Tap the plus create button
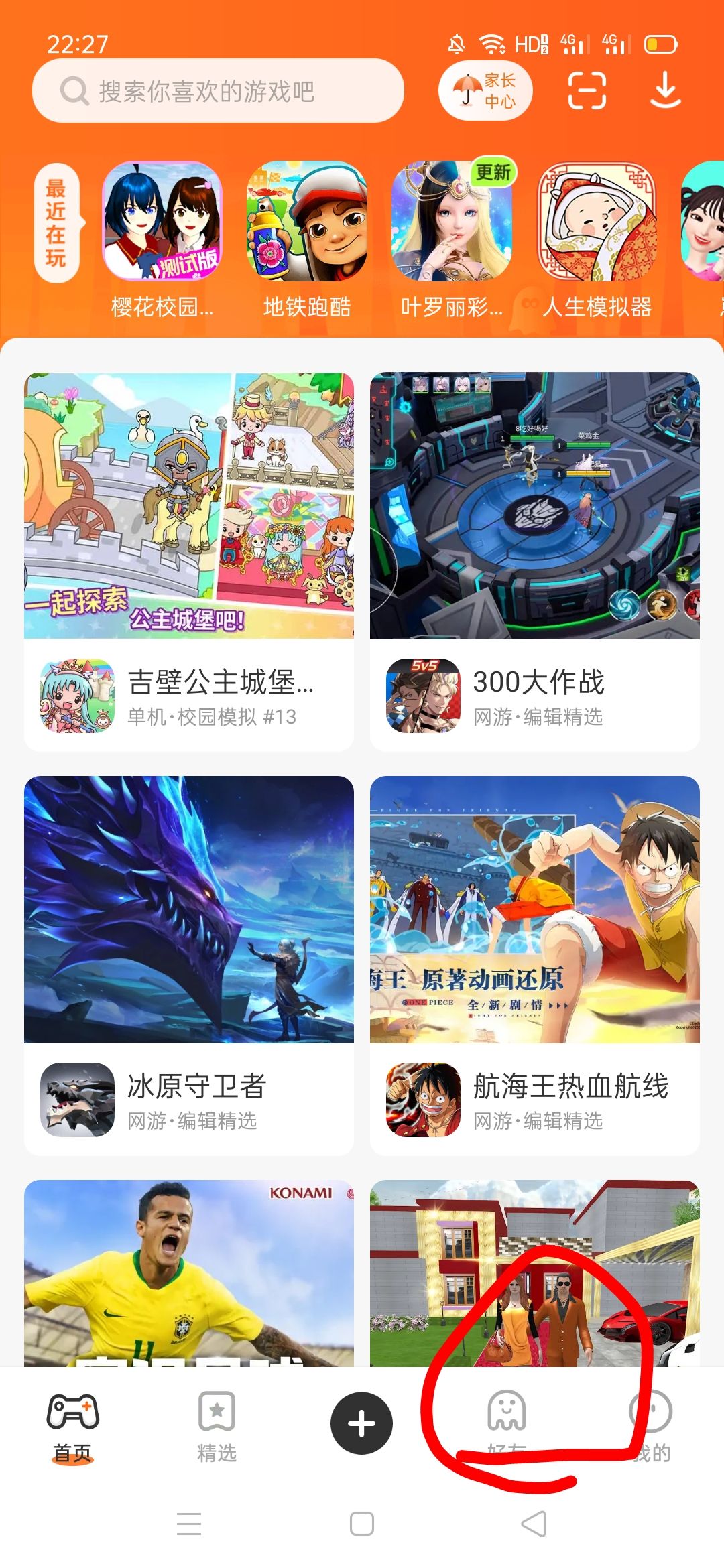Screen dimensions: 724x1568 (x=361, y=1423)
